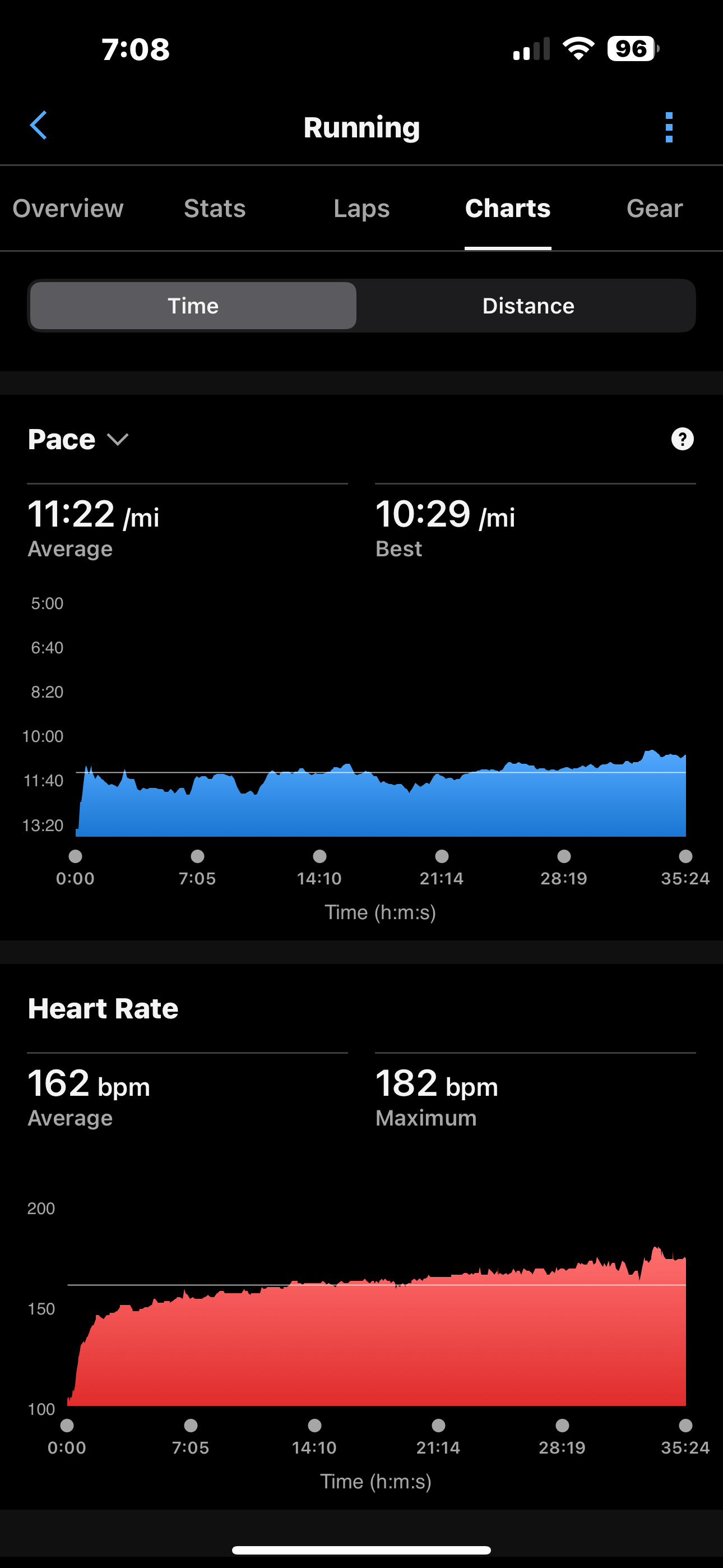Switch charts to Distance

[x=527, y=306]
